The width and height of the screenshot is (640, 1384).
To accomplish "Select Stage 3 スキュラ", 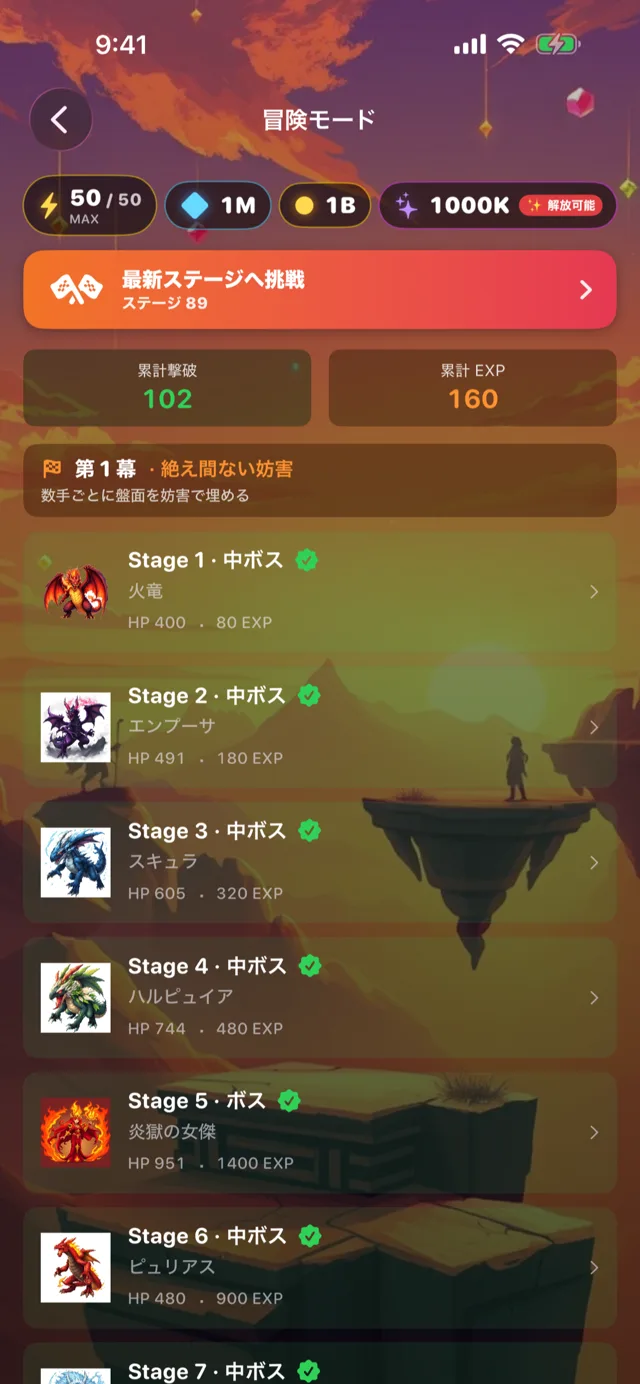I will tap(320, 862).
